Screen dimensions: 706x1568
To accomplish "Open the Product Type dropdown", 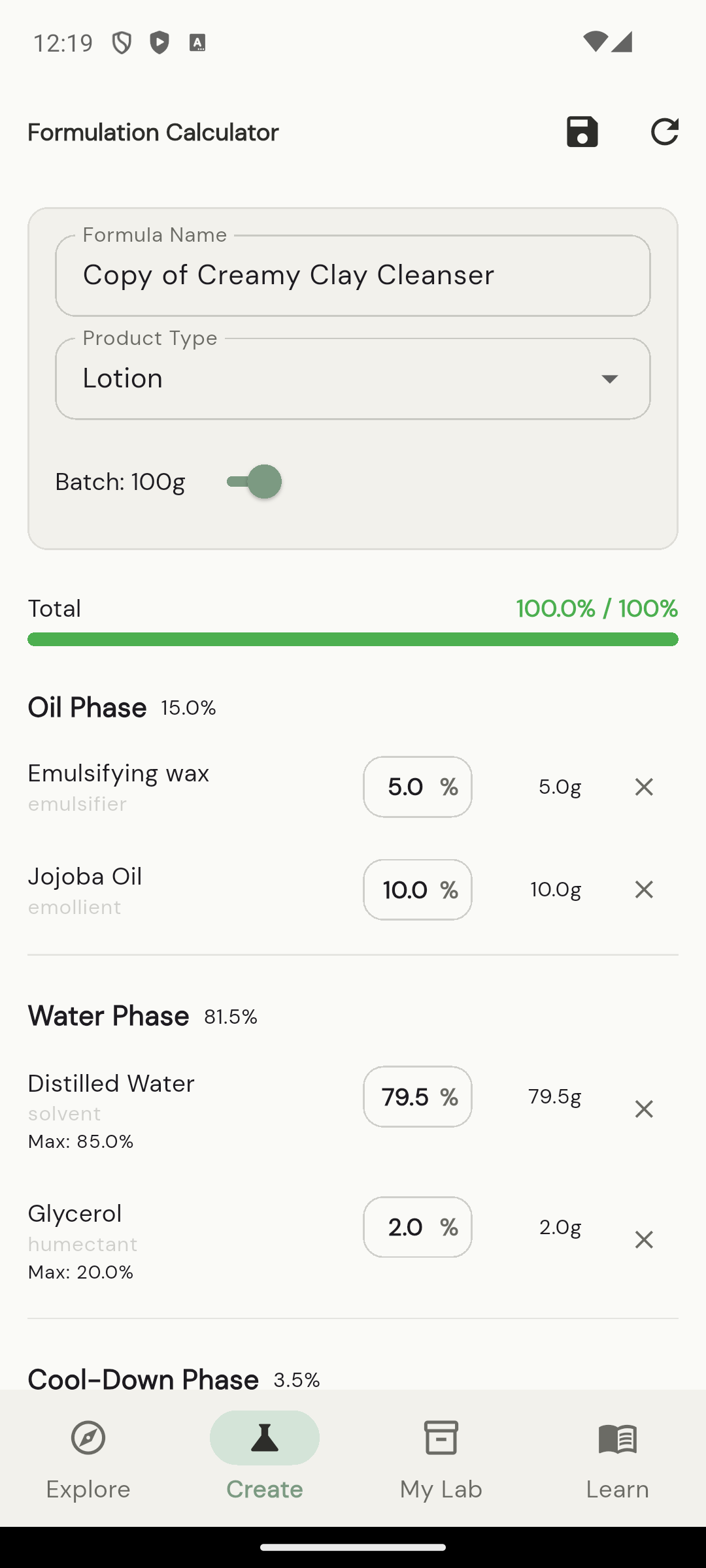I will click(352, 378).
